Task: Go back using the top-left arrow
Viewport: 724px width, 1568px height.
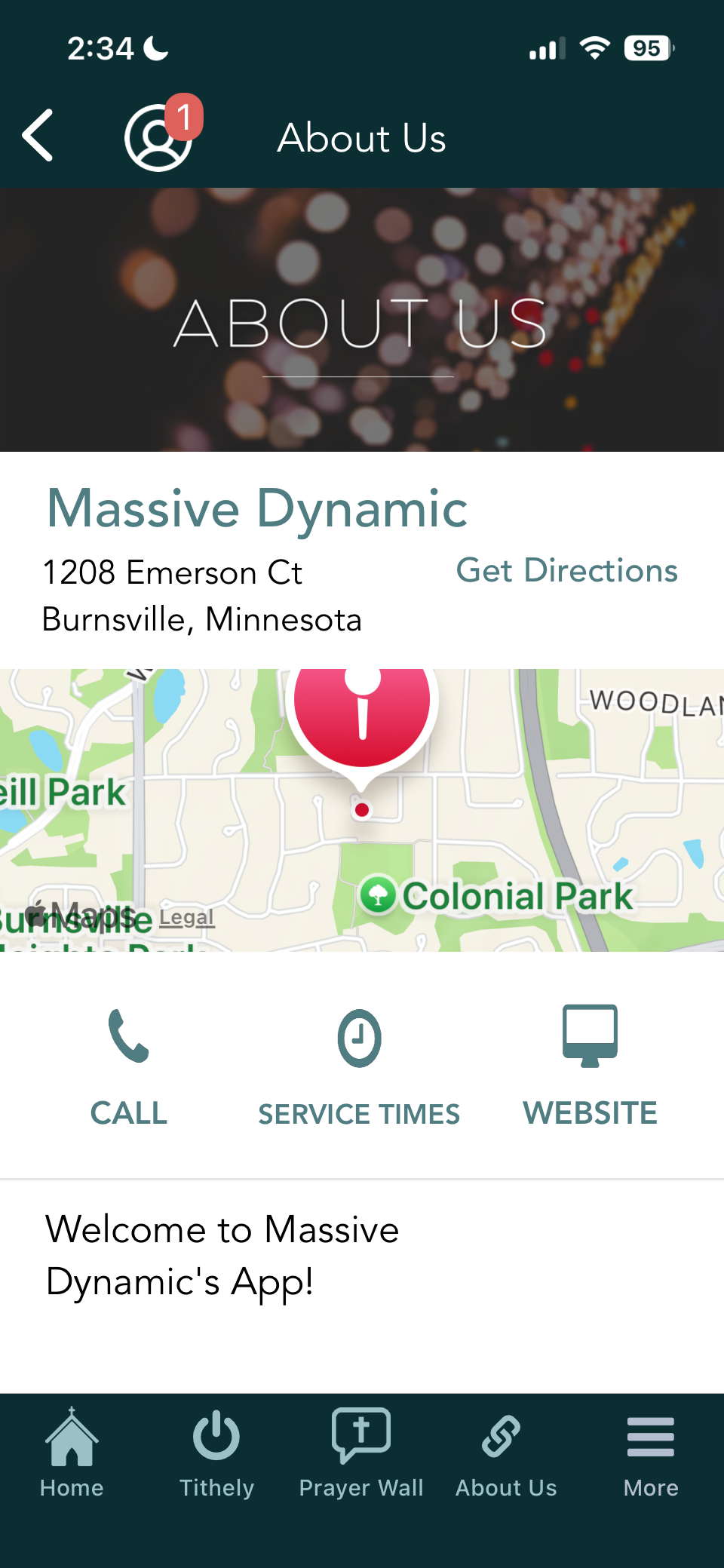Action: 38,136
